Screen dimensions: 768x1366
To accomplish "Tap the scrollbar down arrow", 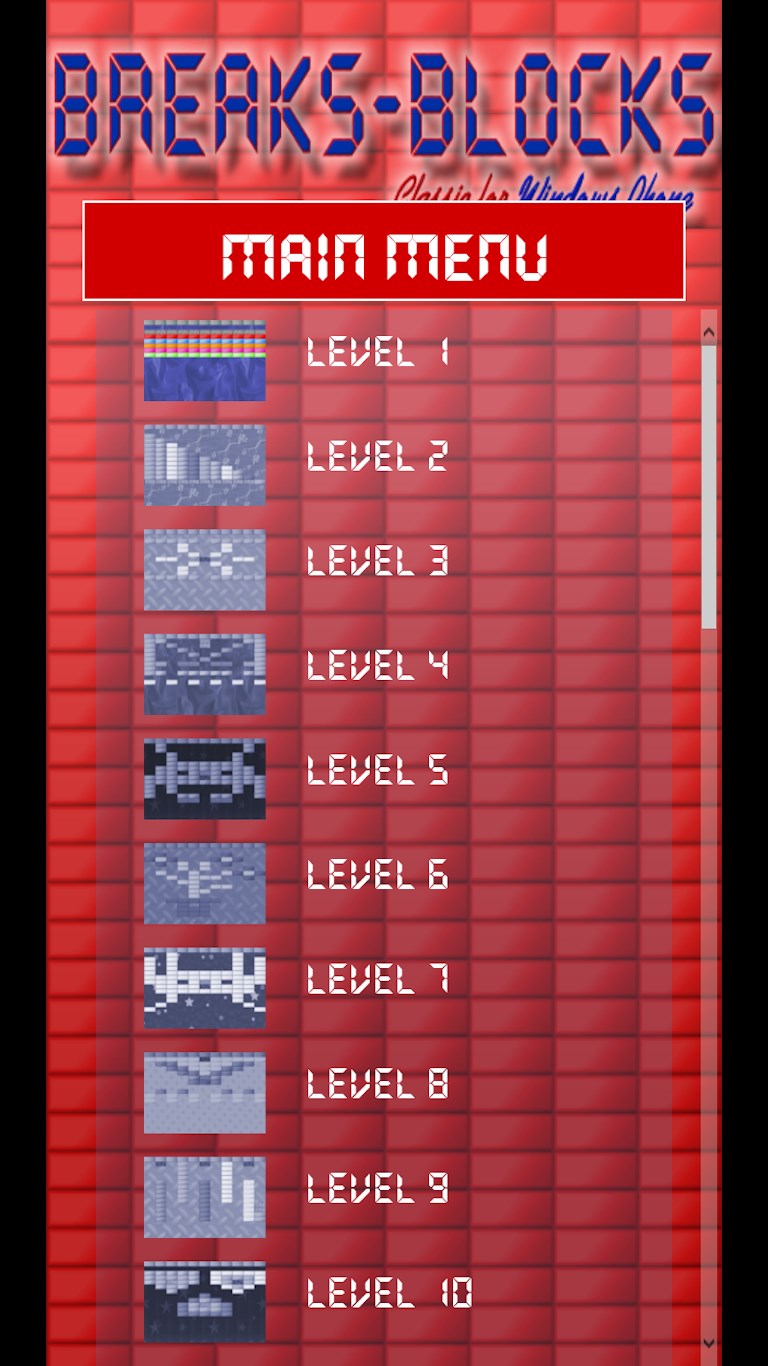I will pos(709,1342).
